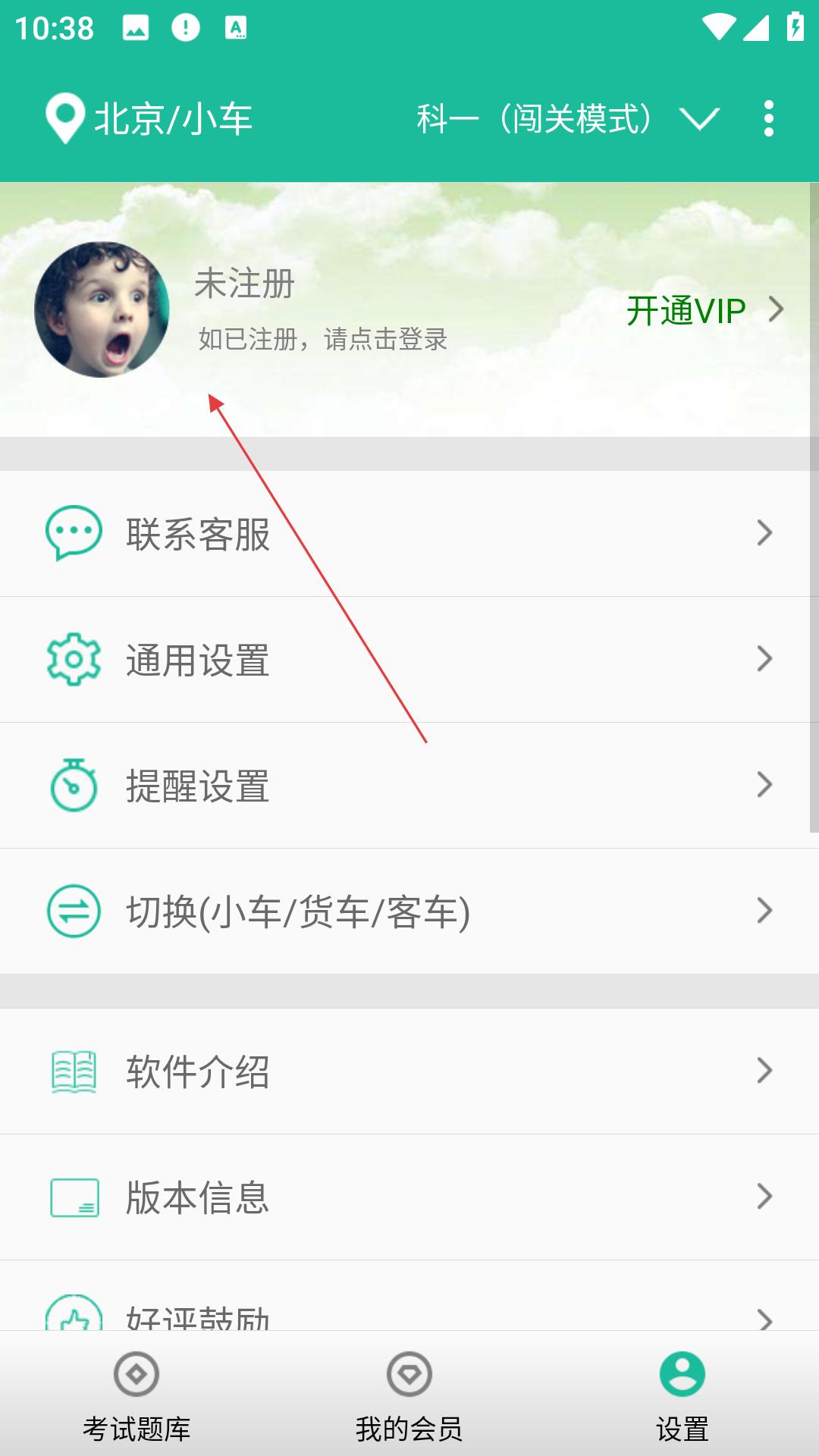Screen dimensions: 819x1456
Task: Switch to the 考试题库 tab
Action: click(136, 1395)
